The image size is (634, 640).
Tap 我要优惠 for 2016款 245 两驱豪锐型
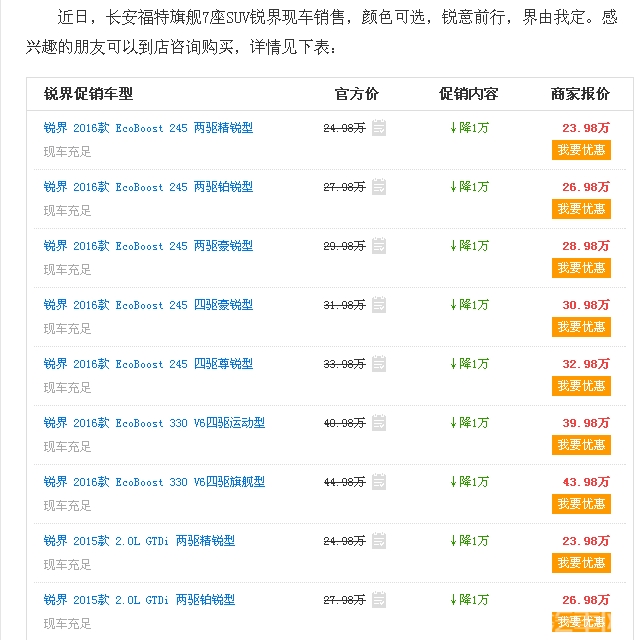[x=581, y=268]
